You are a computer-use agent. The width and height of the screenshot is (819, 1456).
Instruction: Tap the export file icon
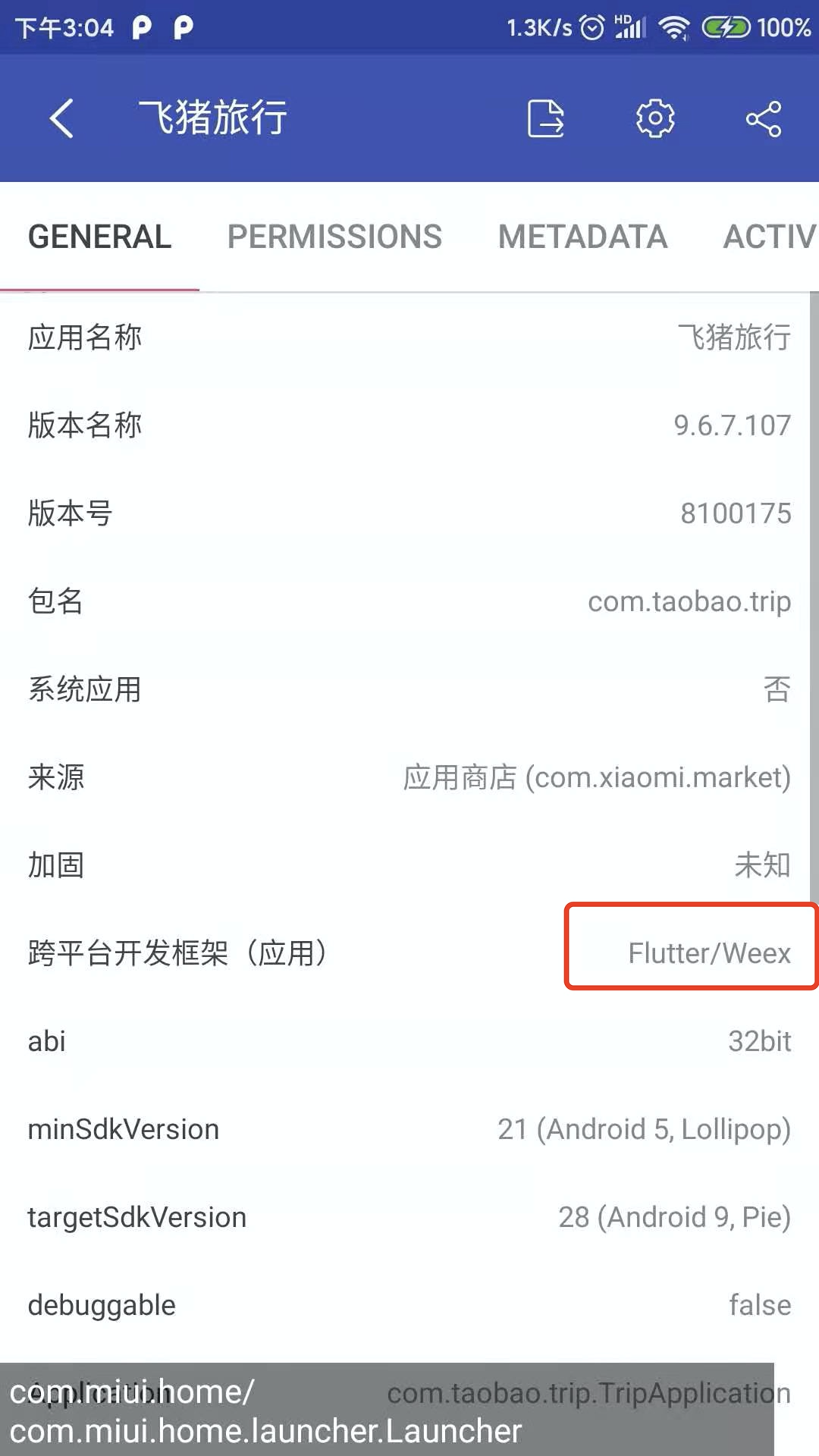(x=545, y=118)
